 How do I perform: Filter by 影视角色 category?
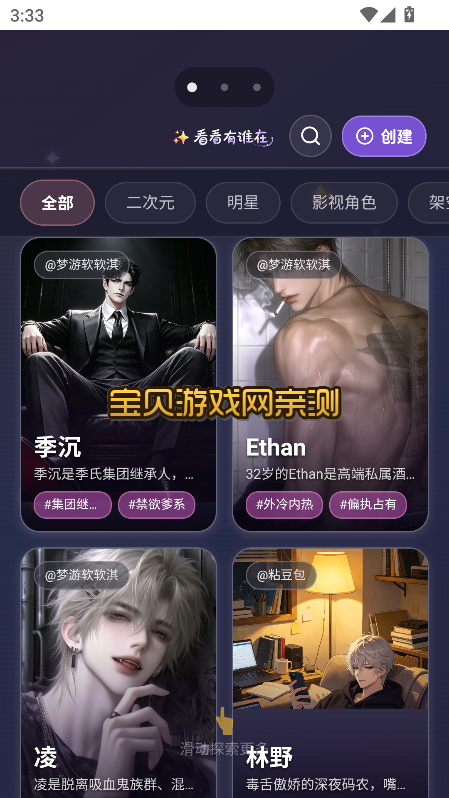click(344, 203)
